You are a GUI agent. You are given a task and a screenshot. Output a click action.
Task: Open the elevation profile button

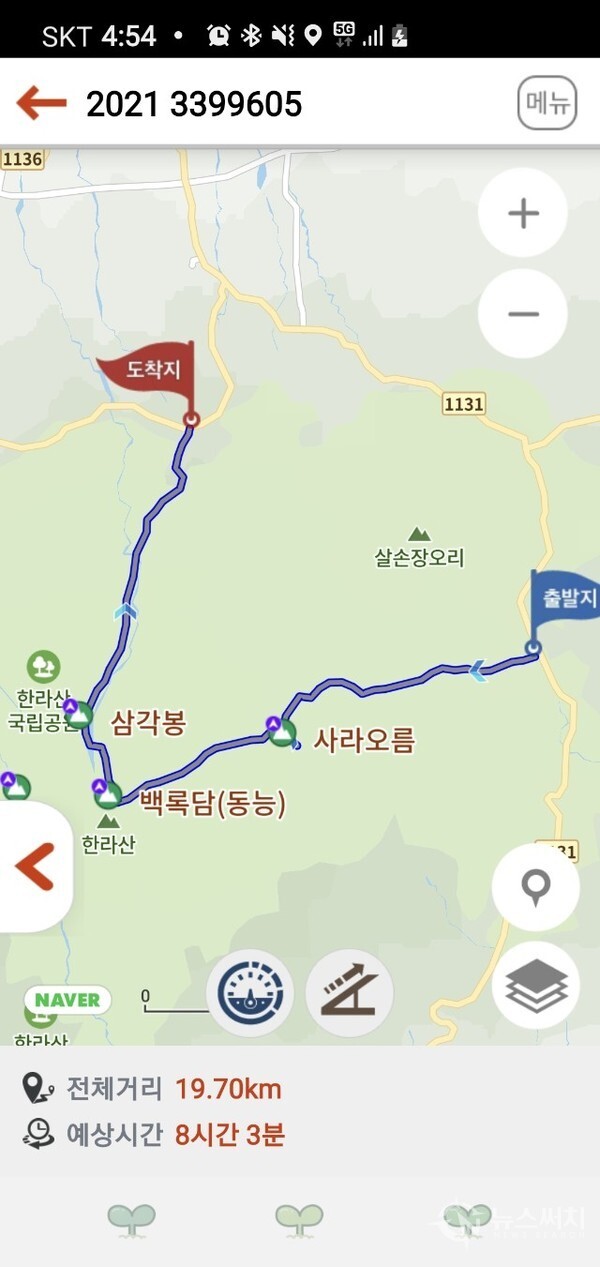click(x=349, y=993)
